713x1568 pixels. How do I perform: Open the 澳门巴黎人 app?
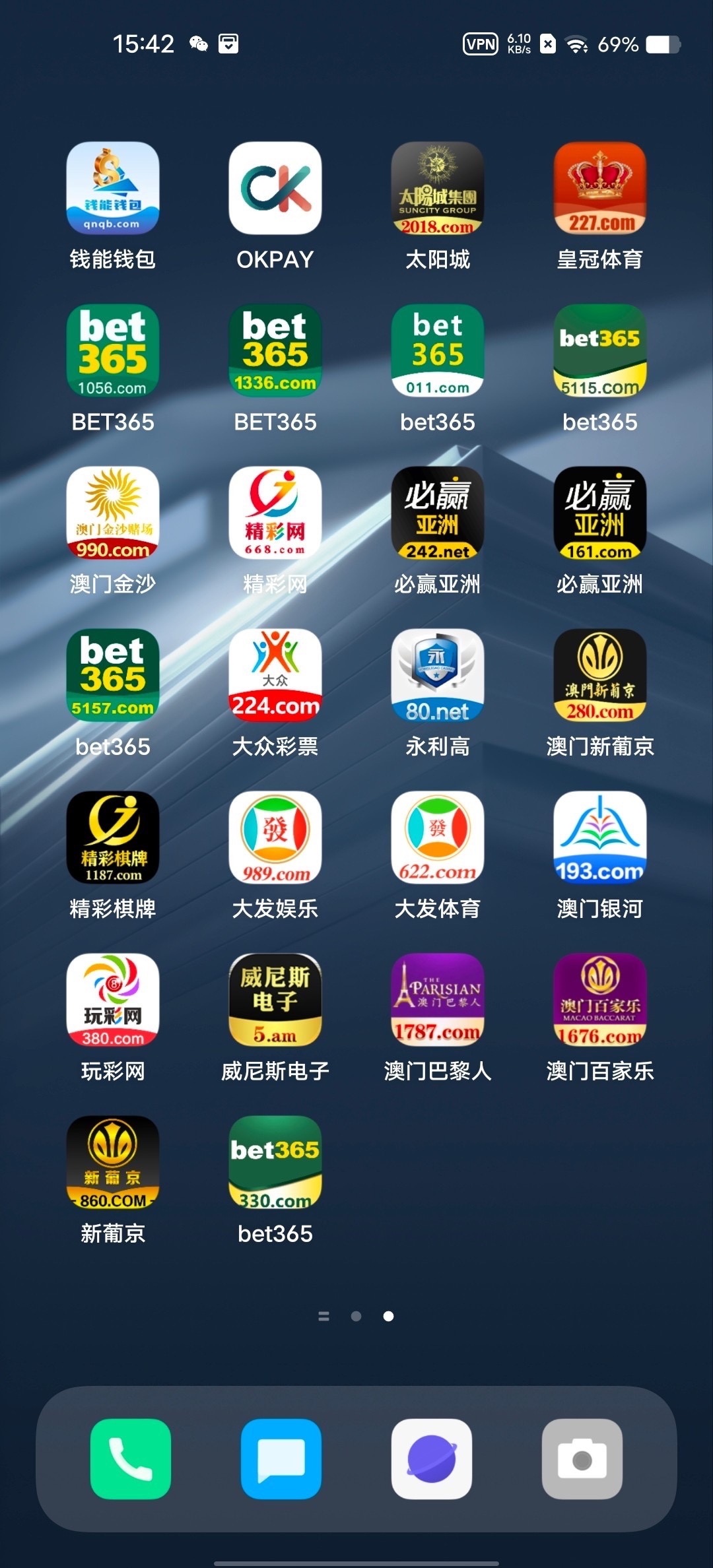[437, 1000]
